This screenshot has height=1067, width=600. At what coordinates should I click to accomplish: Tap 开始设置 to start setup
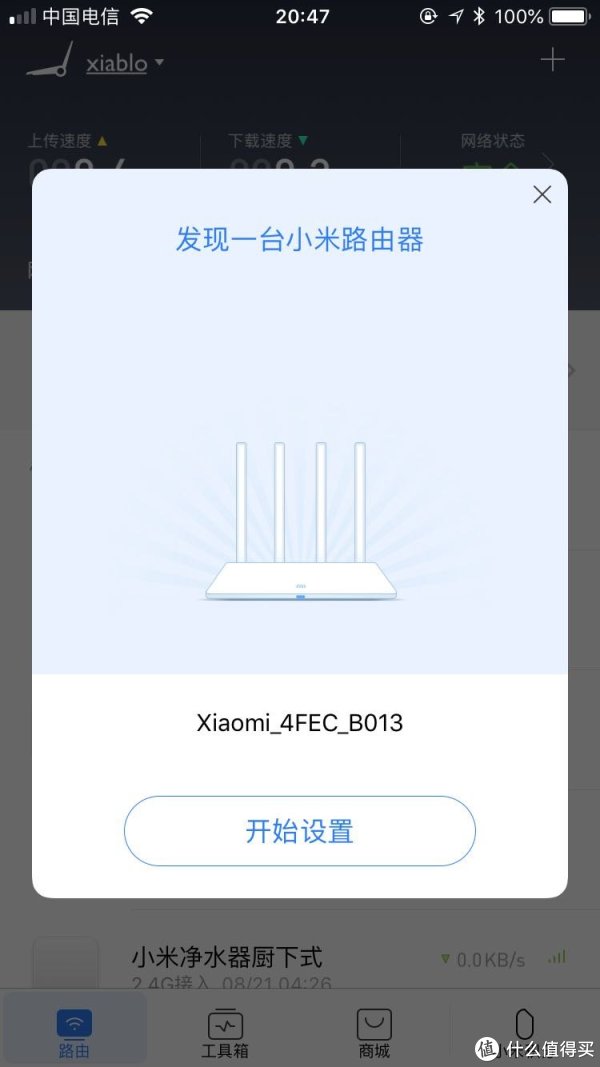point(299,831)
